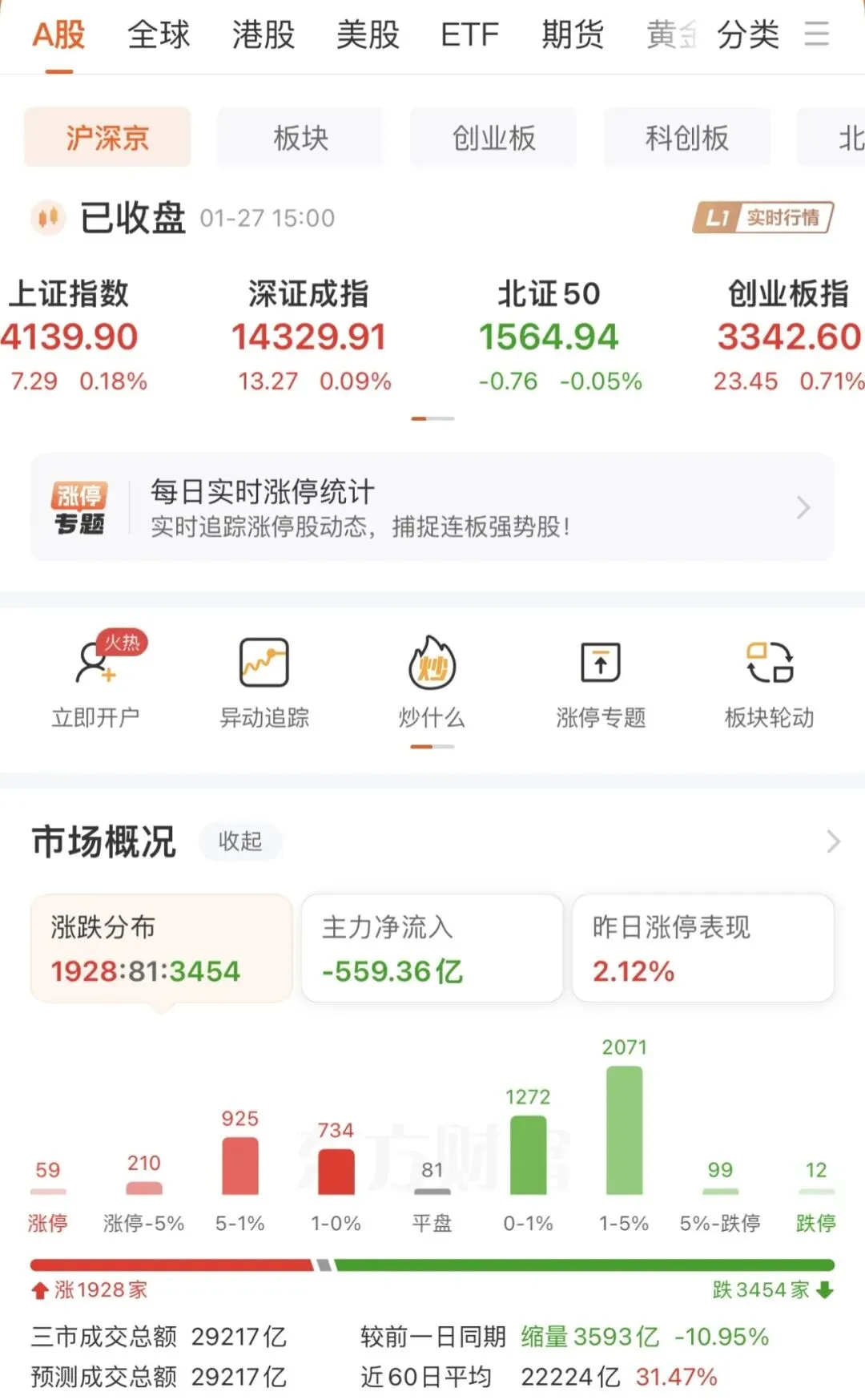
Task: Open 每日实时涨停统计 banner
Action: [432, 507]
